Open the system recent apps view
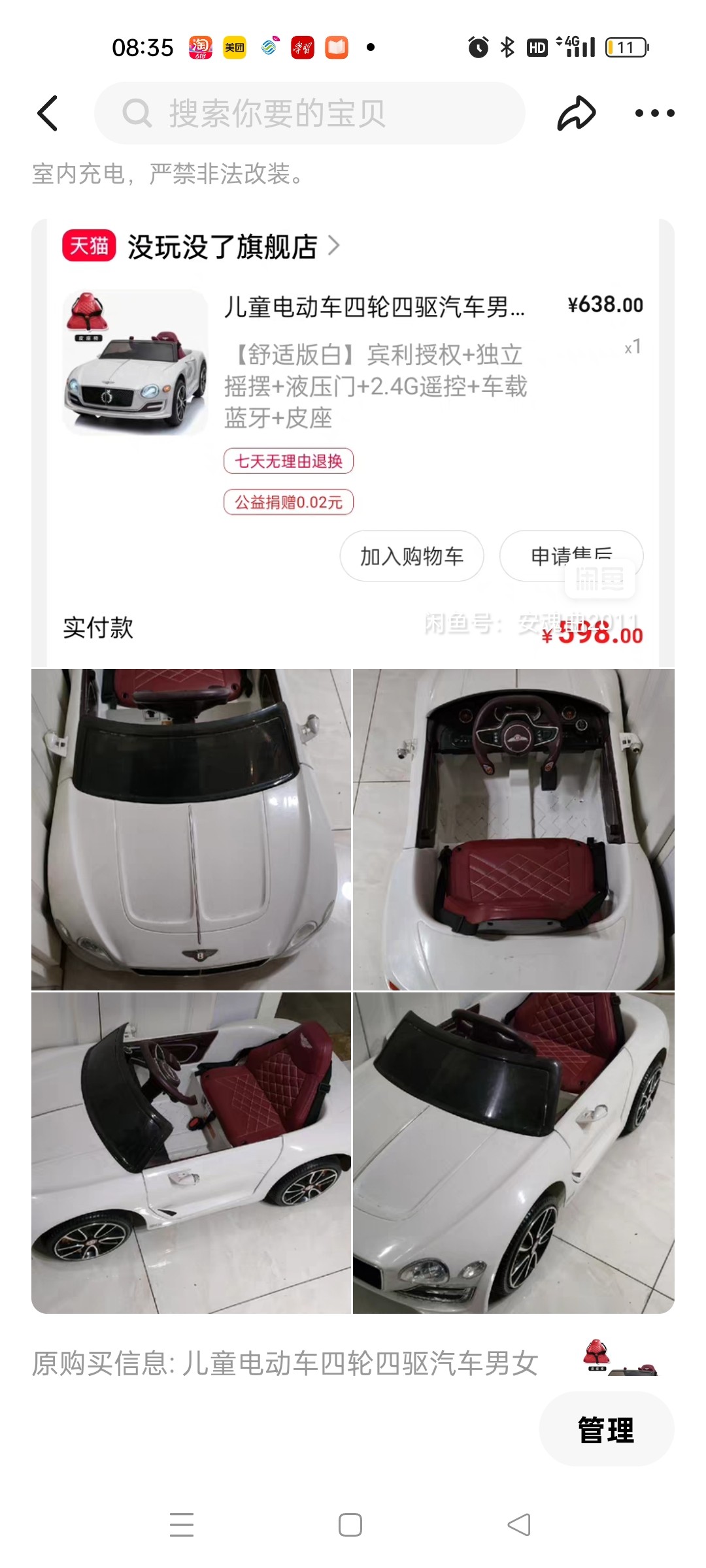The image size is (706, 1568). click(182, 1525)
